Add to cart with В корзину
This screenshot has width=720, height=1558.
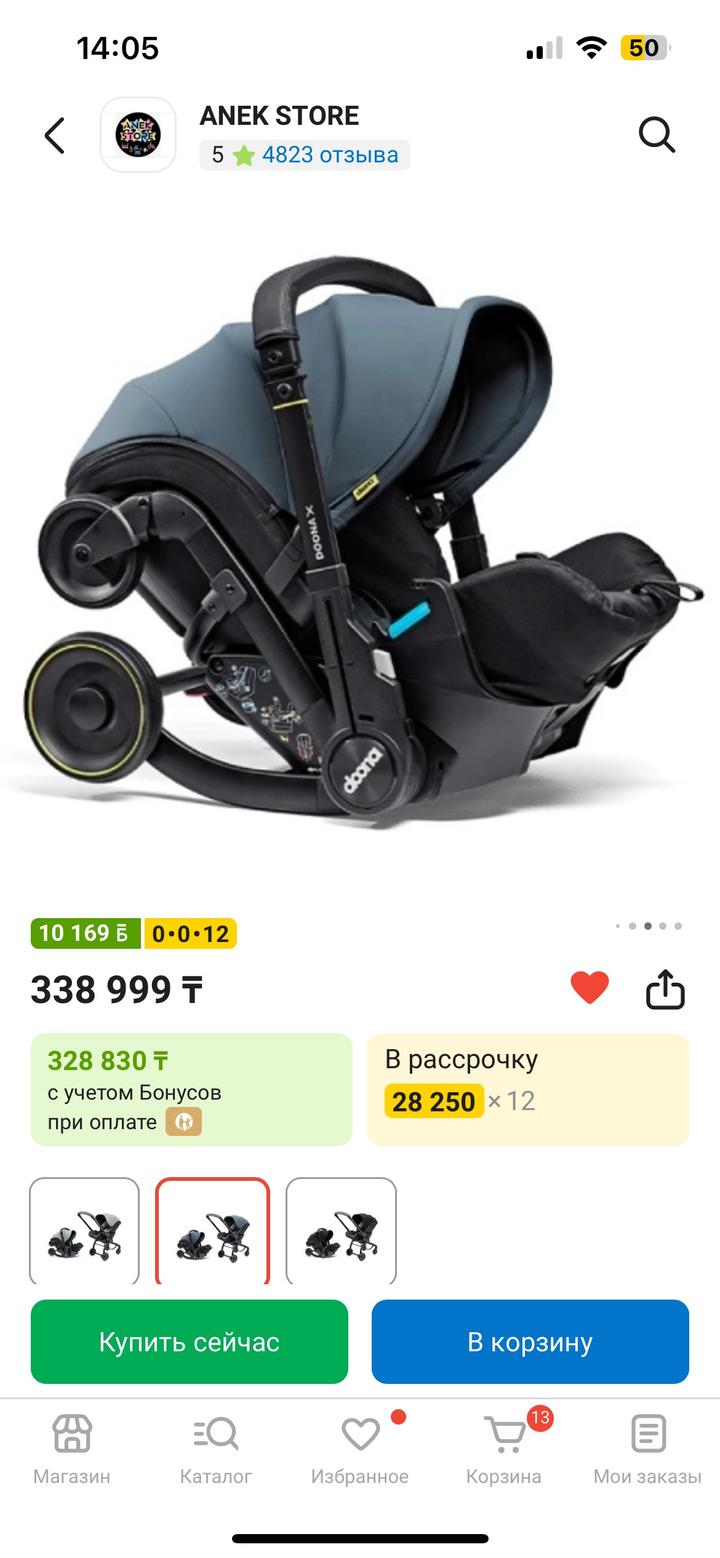530,1341
